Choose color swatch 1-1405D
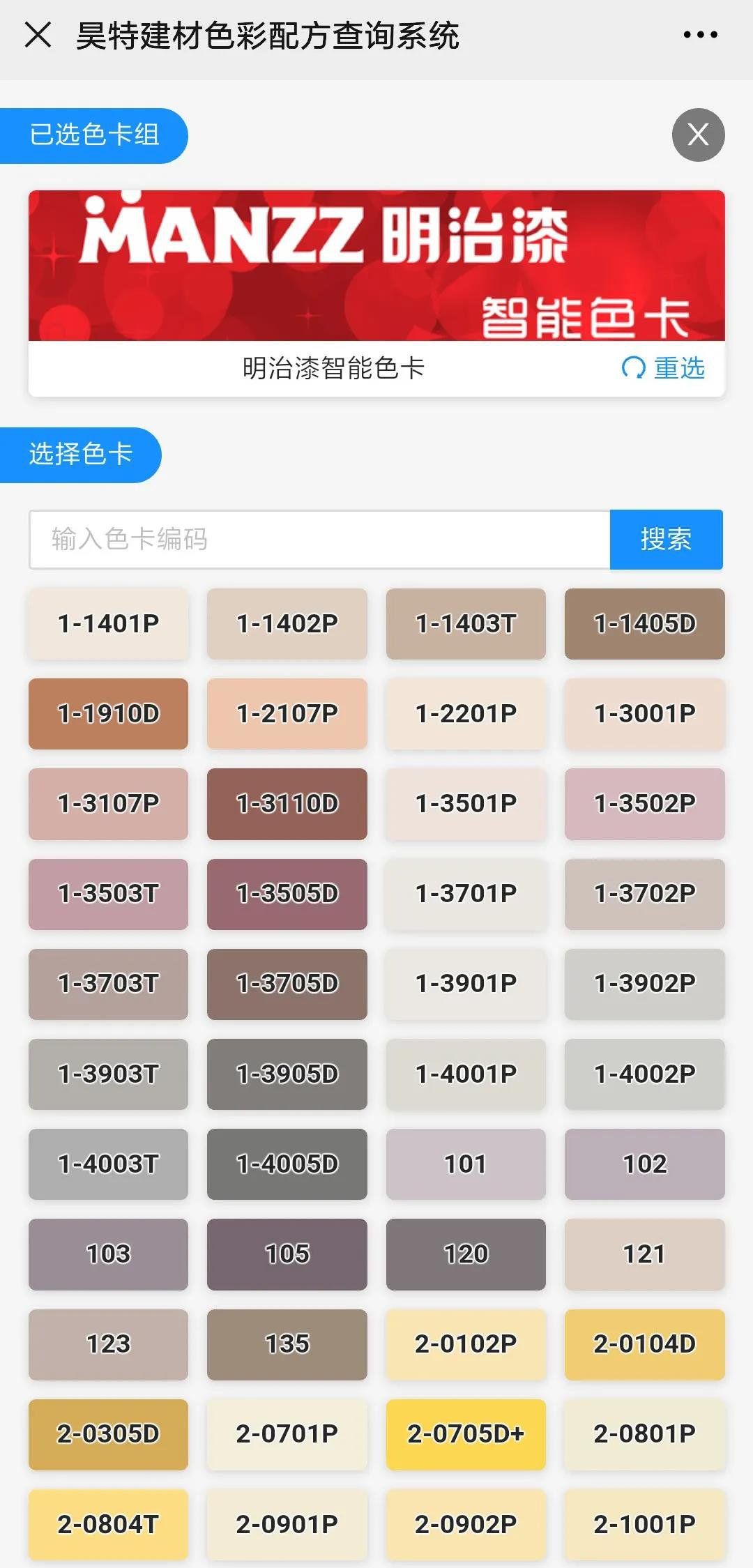This screenshot has width=753, height=1568. click(x=644, y=623)
